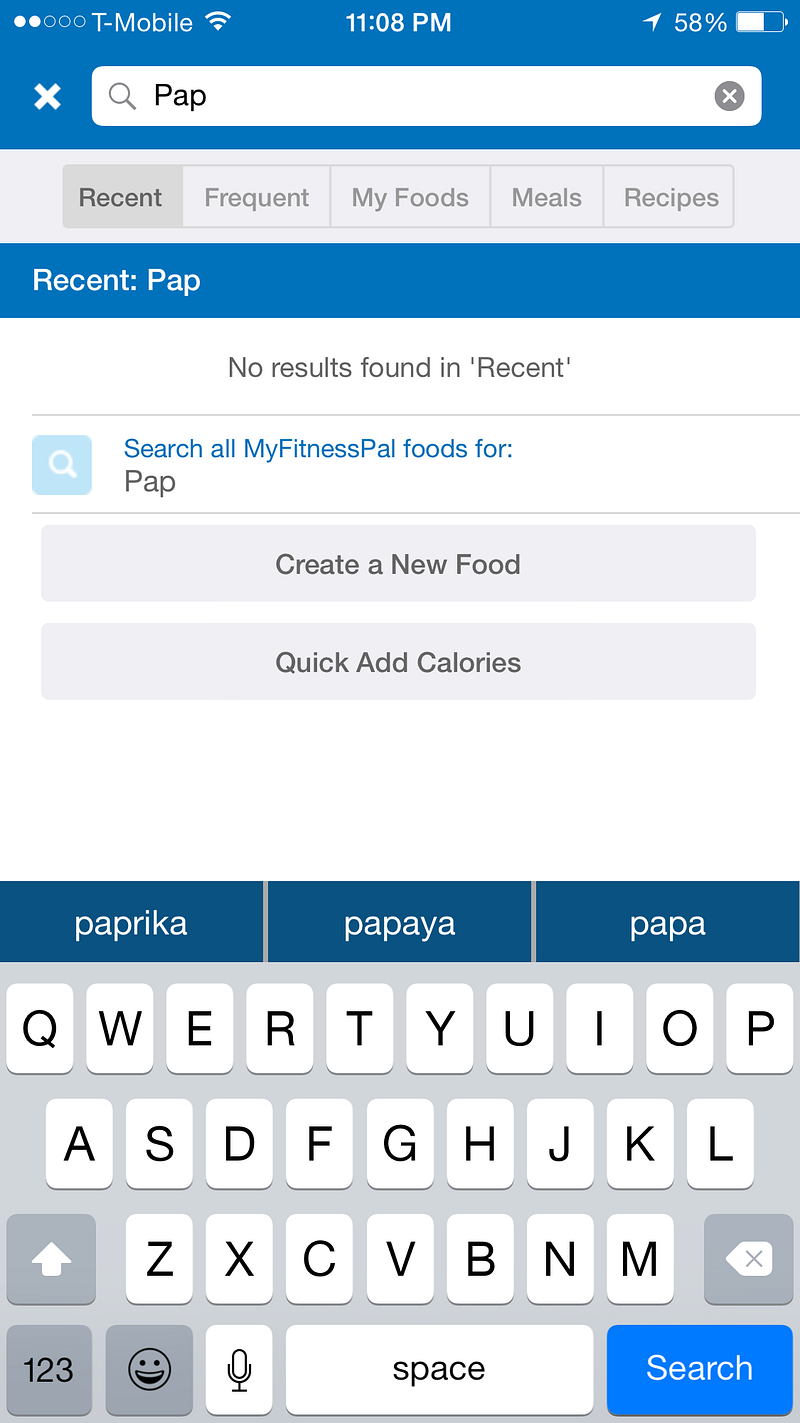
Task: Open Quick Add Calories
Action: coord(398,662)
